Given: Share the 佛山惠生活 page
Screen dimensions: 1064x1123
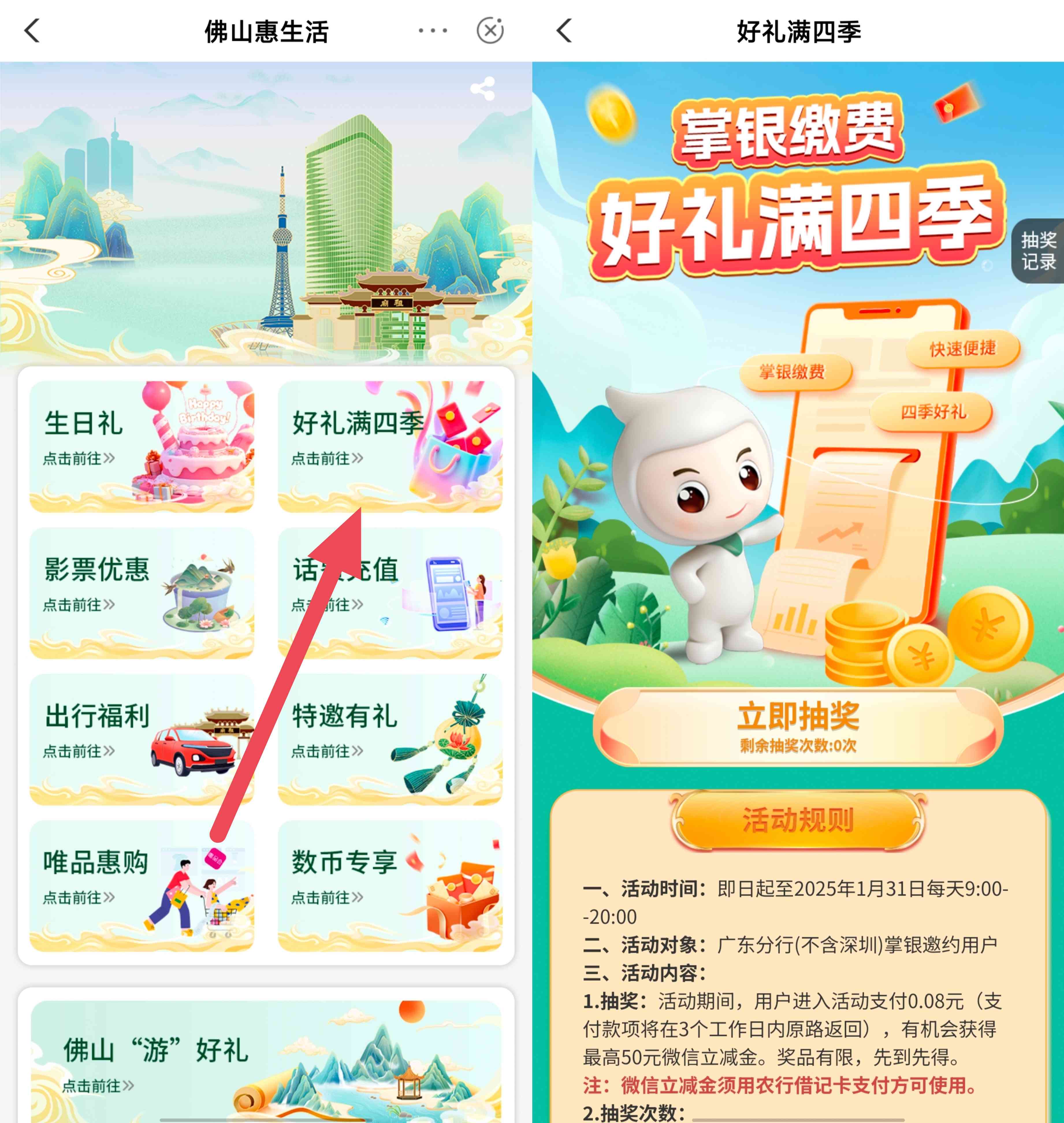Looking at the screenshot, I should click(x=483, y=89).
